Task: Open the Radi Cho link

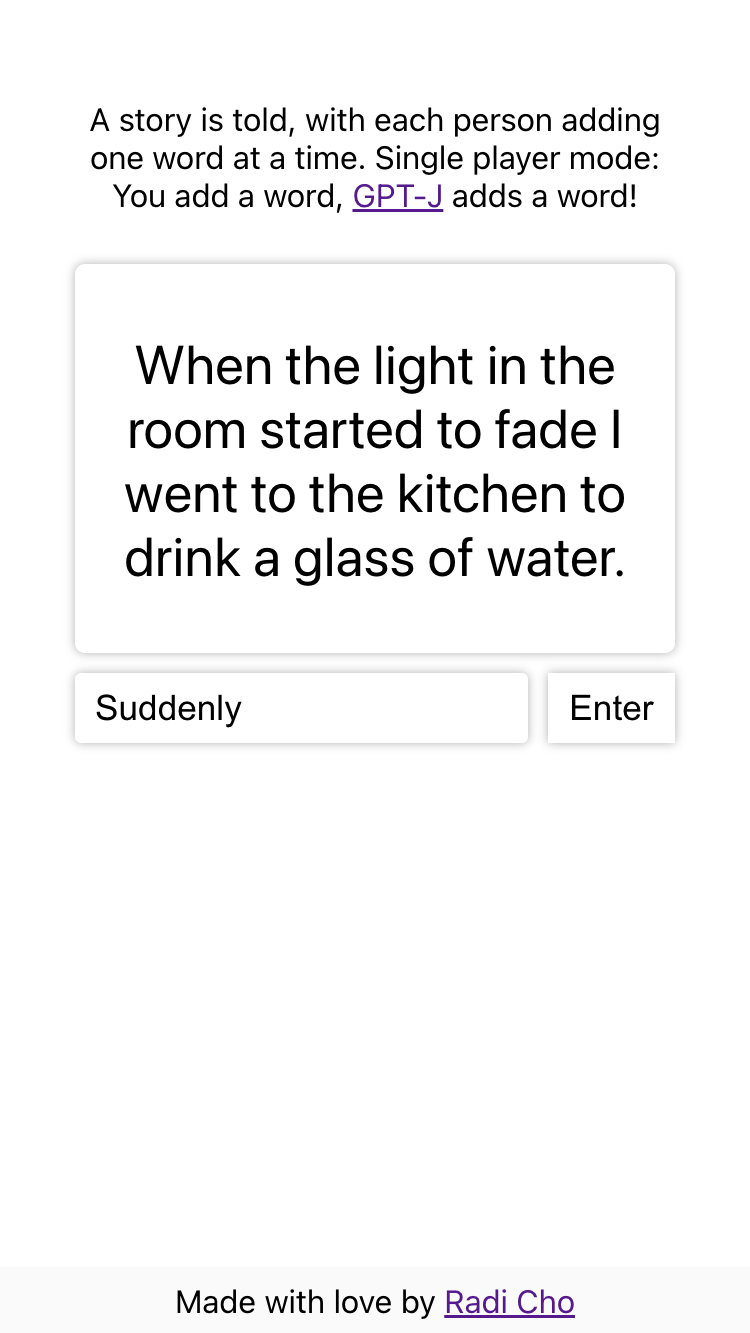Action: [509, 1302]
